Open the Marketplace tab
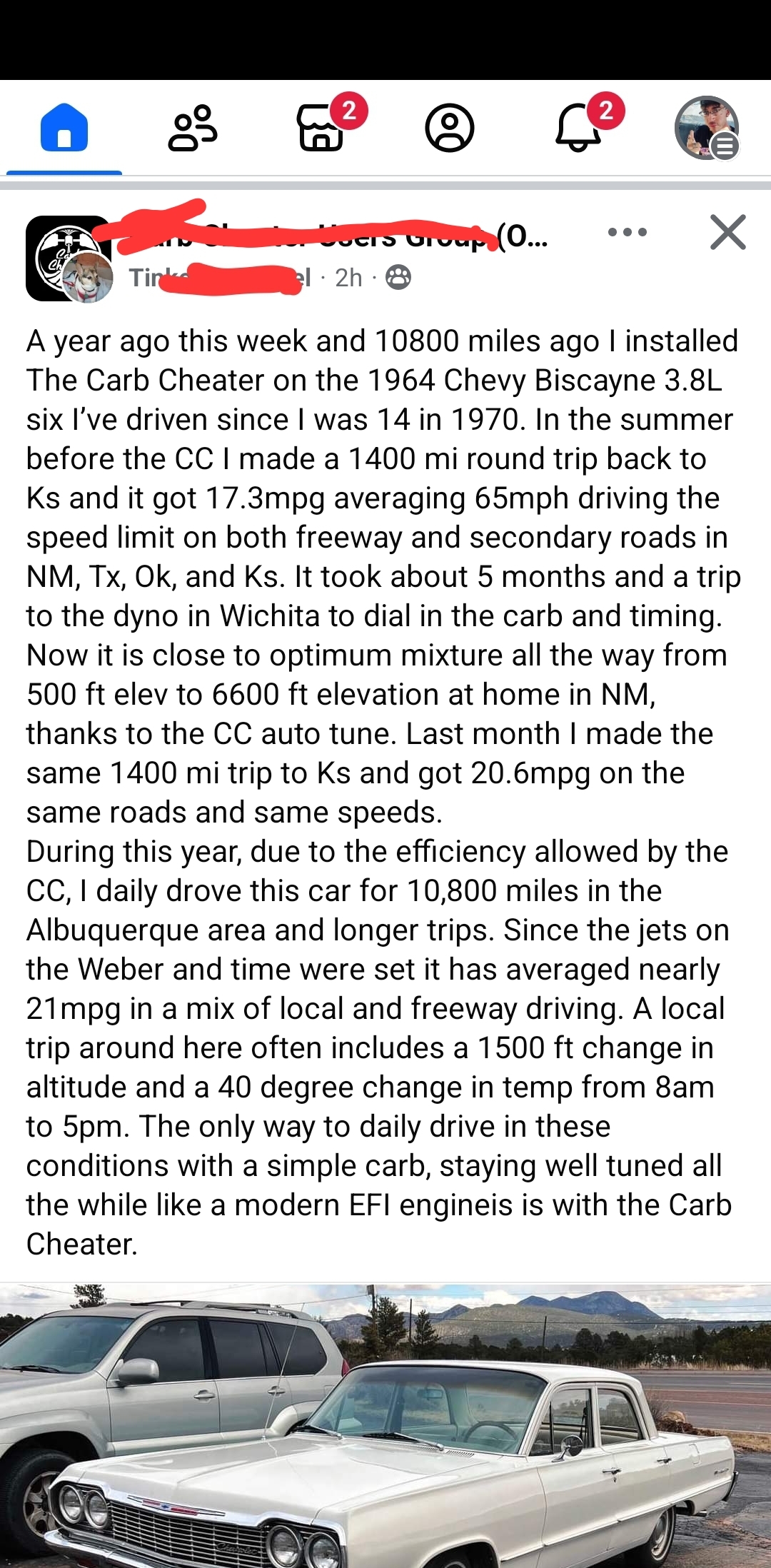Image resolution: width=771 pixels, height=1568 pixels. [321, 129]
